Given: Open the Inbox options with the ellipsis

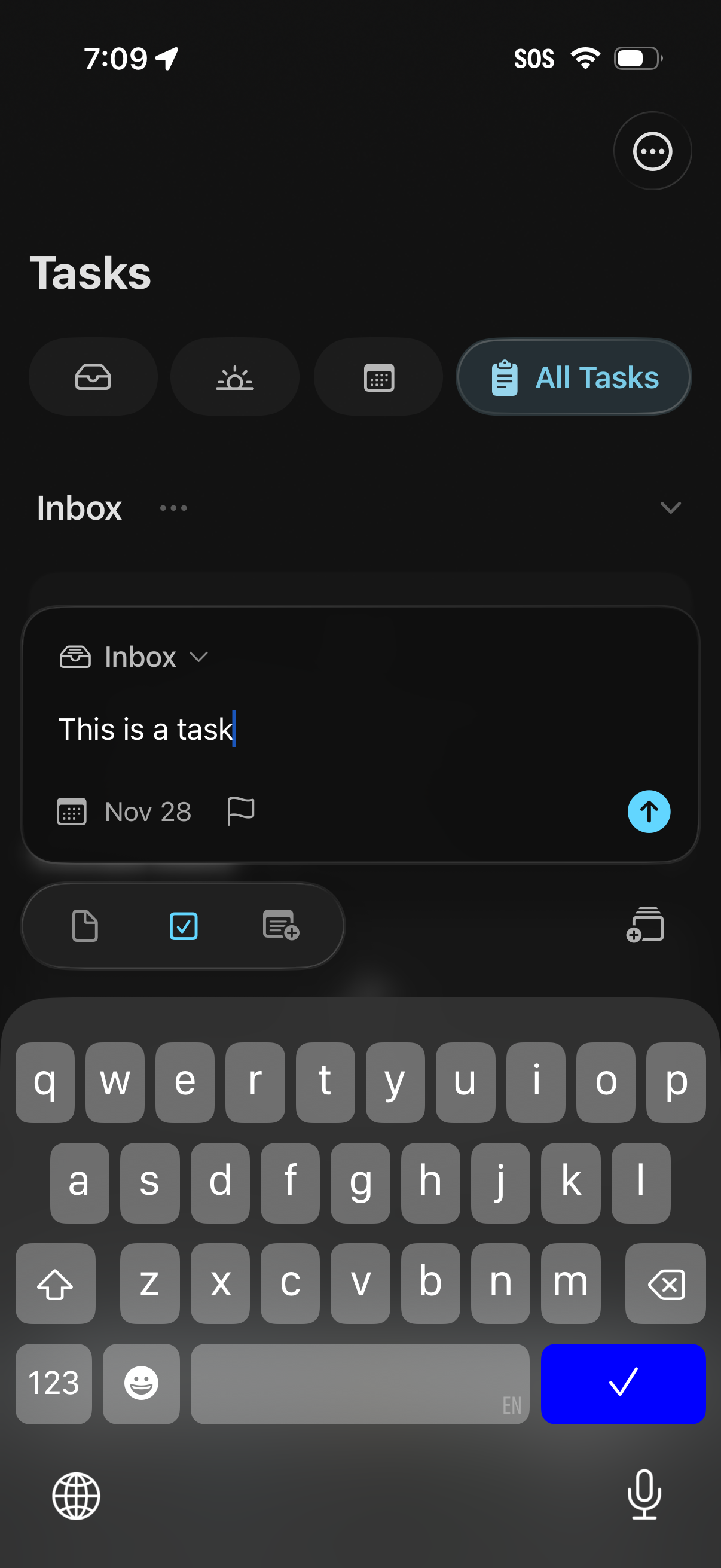Looking at the screenshot, I should tap(172, 508).
